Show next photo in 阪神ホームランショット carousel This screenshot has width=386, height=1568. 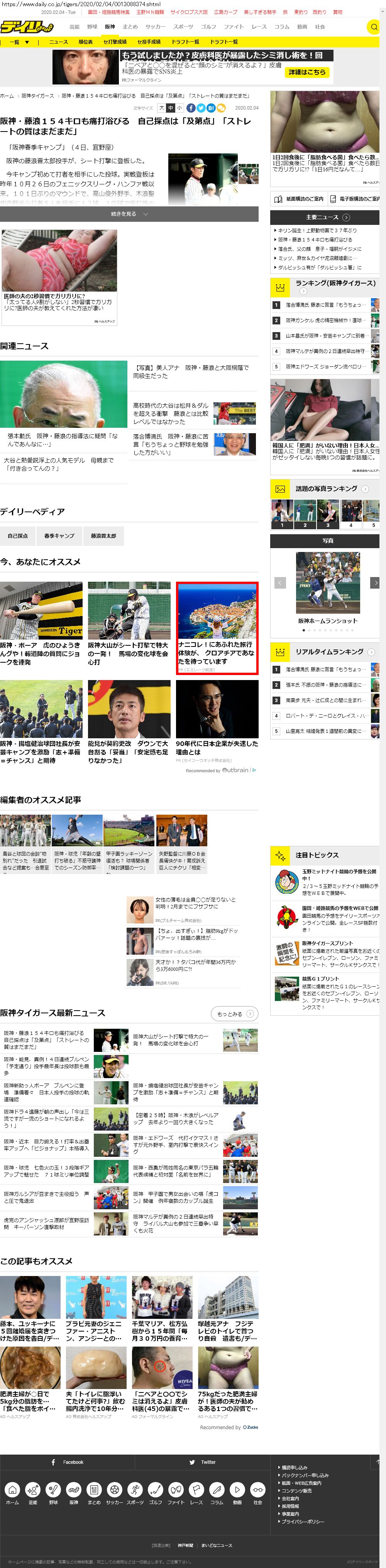(375, 582)
